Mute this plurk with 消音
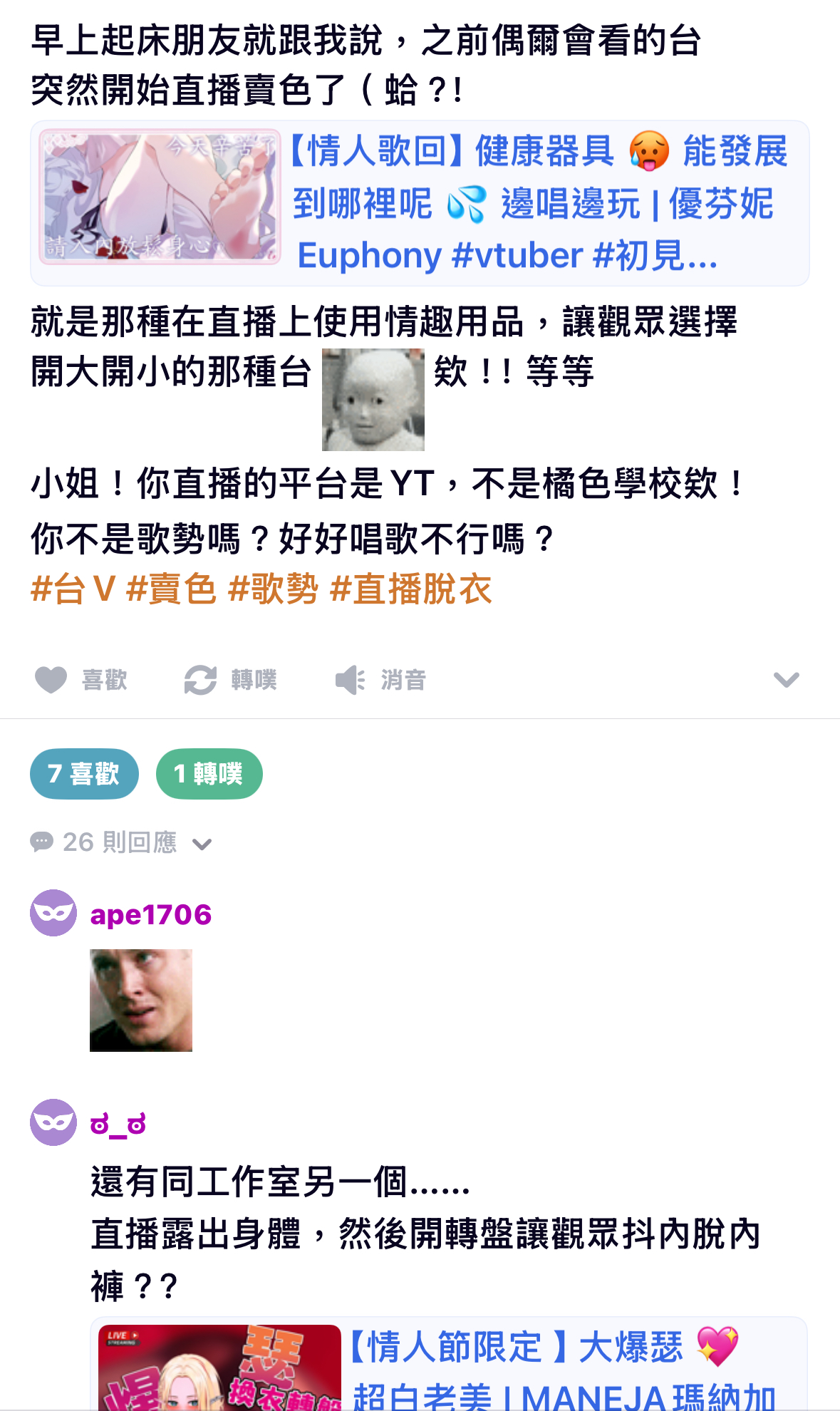Image resolution: width=840 pixels, height=1411 pixels. click(x=380, y=680)
